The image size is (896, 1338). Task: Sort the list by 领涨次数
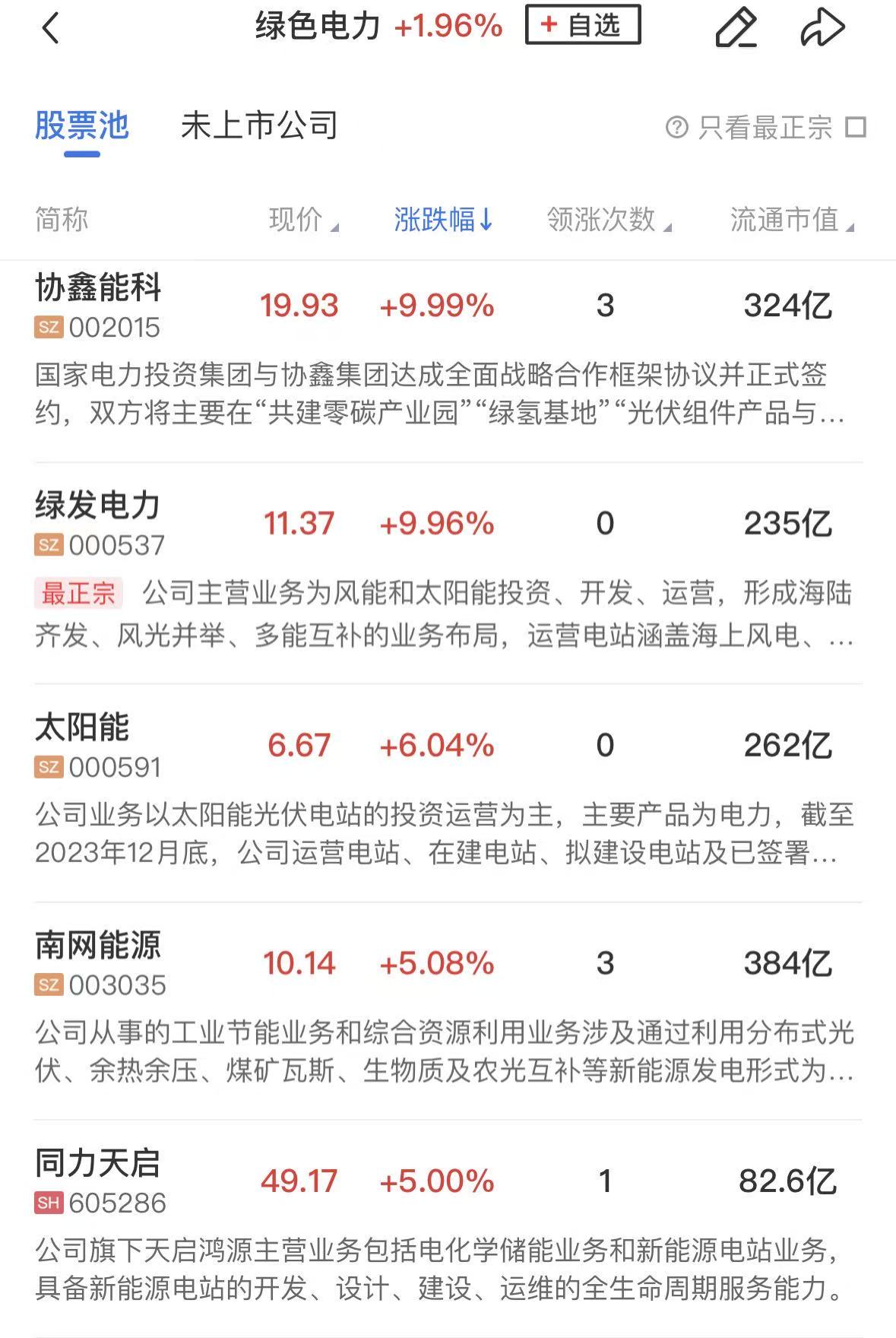pos(609,220)
